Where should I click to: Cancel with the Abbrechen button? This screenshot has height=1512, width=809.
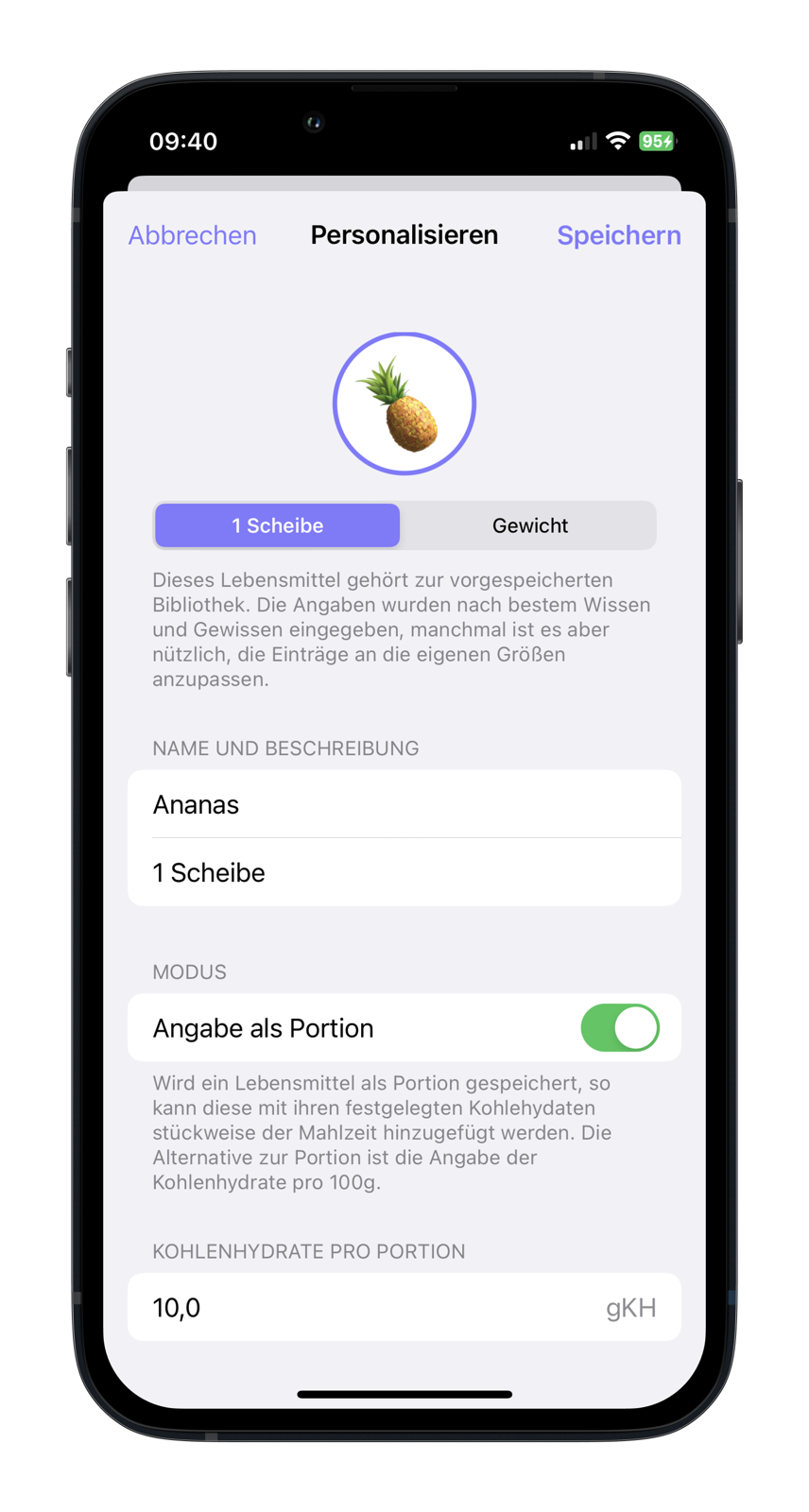coord(192,235)
